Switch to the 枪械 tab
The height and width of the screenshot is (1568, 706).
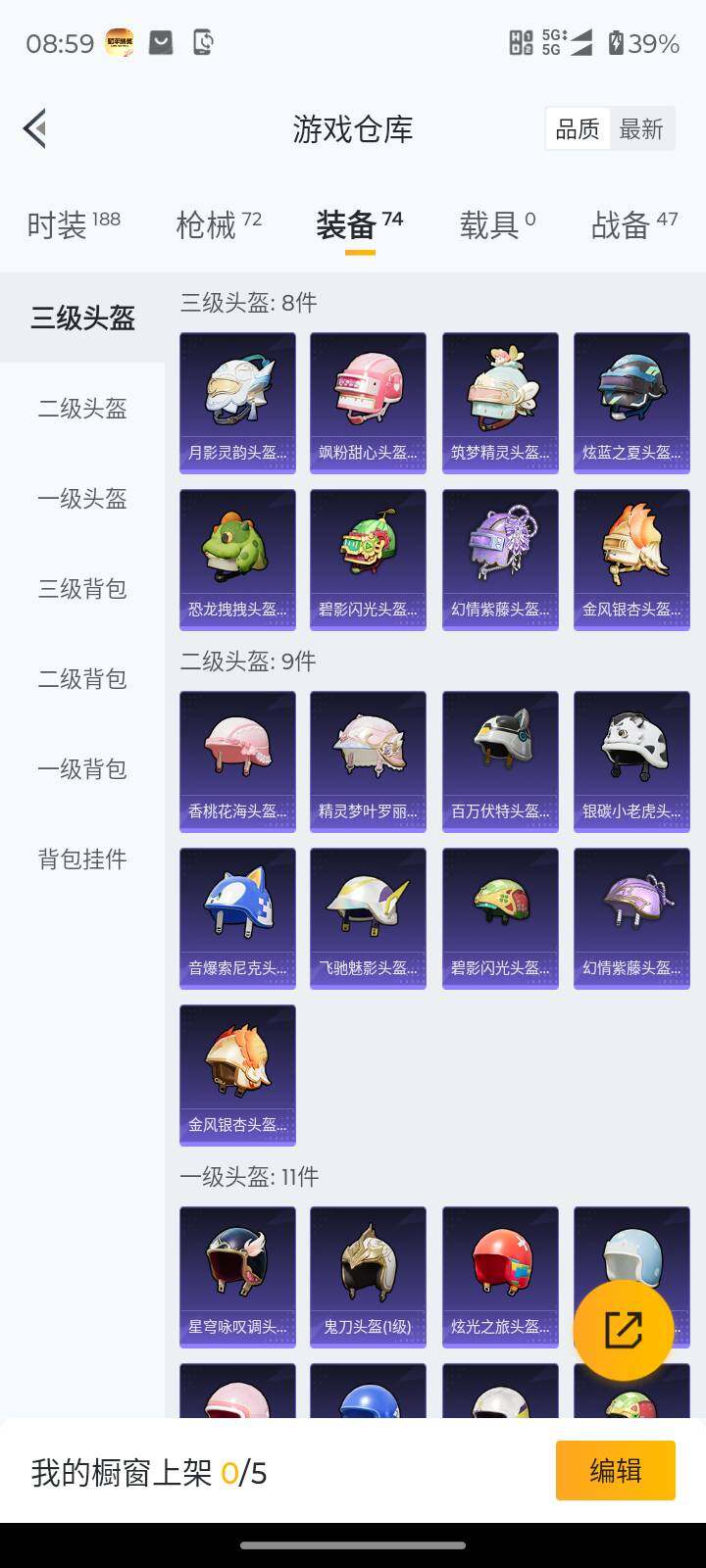214,225
